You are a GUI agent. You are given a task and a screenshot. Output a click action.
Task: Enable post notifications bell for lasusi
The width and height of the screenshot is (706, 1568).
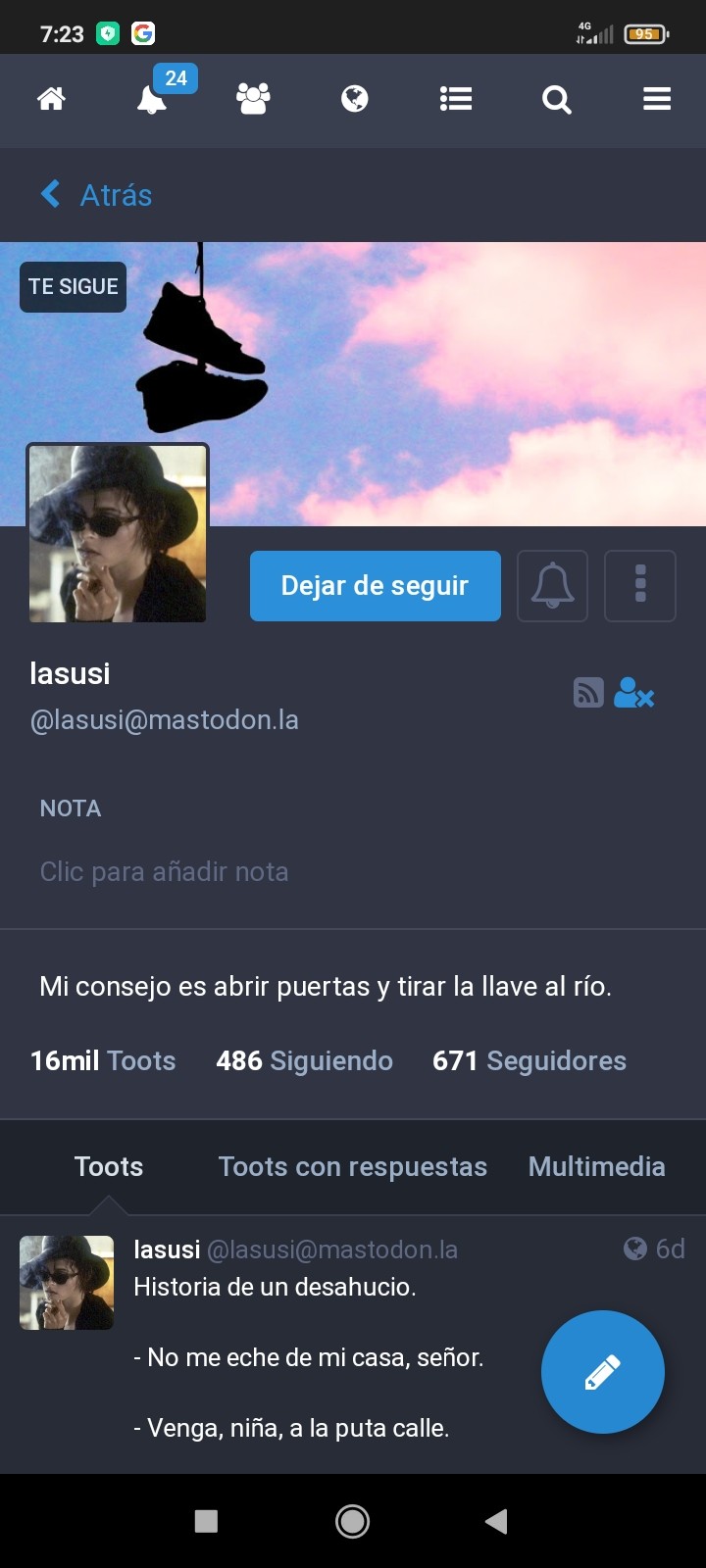pyautogui.click(x=552, y=586)
